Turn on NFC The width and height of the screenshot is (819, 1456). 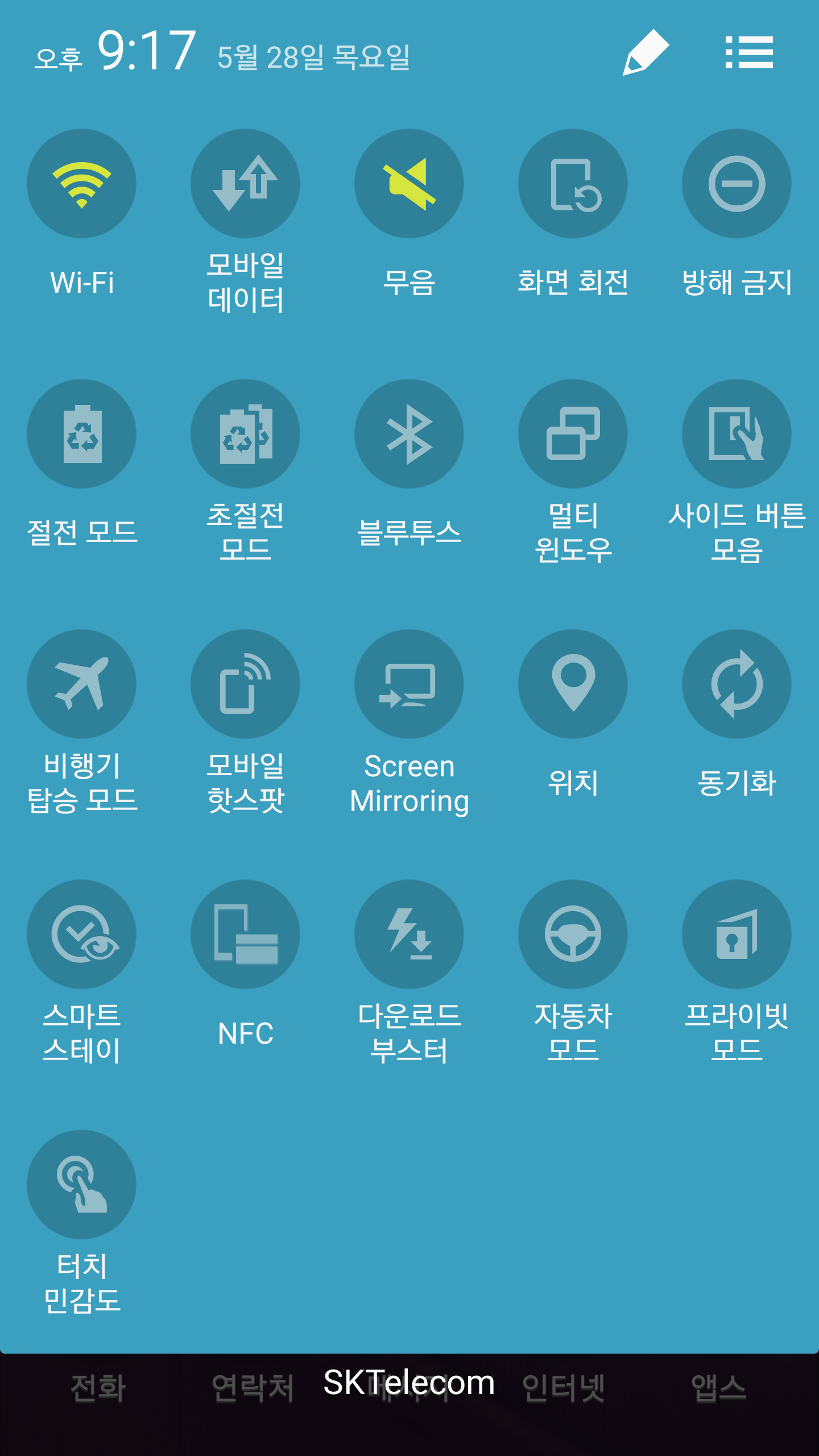click(245, 934)
